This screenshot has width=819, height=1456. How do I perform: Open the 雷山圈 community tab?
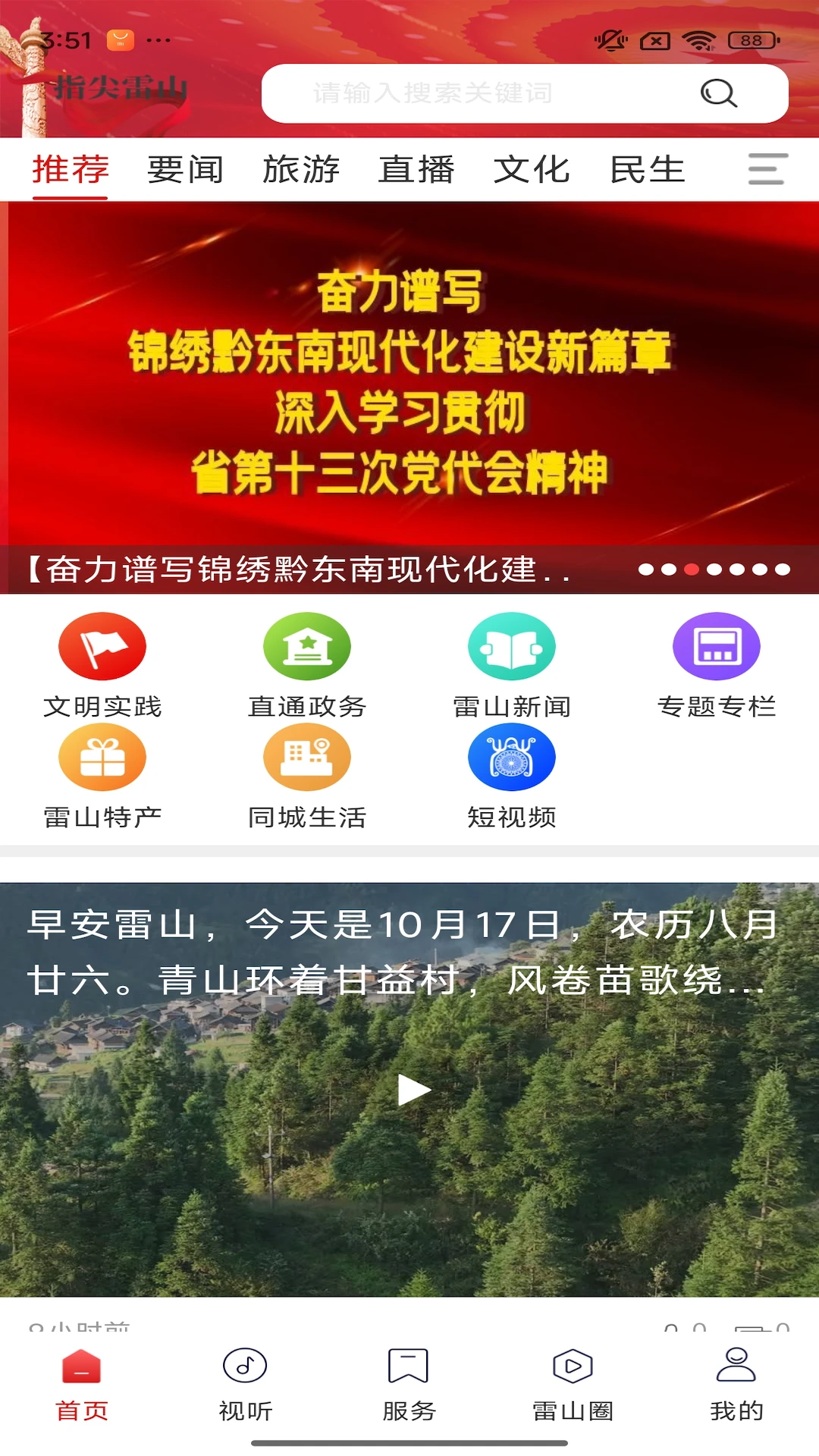pos(573,1389)
